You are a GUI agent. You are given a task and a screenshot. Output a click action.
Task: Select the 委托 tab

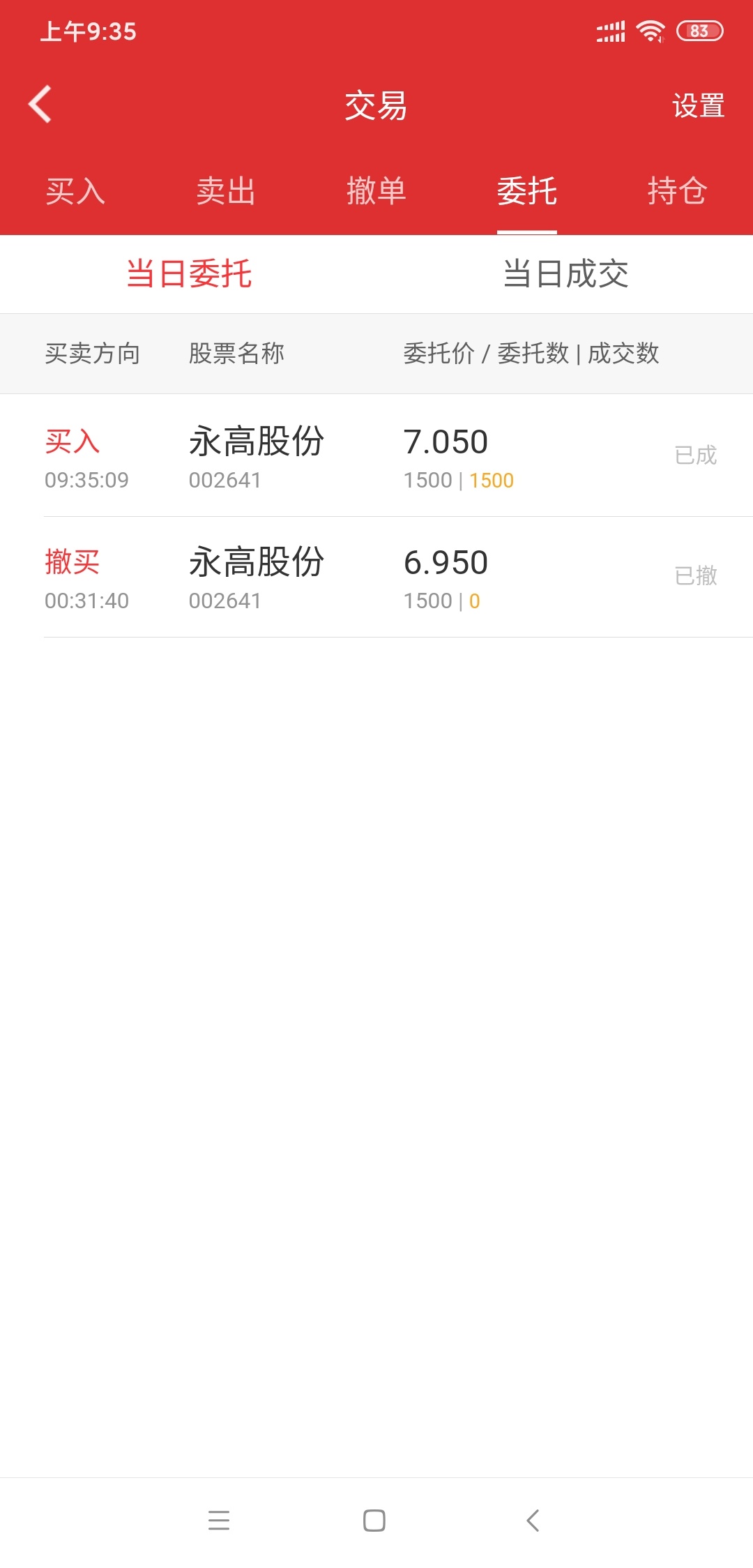click(527, 191)
